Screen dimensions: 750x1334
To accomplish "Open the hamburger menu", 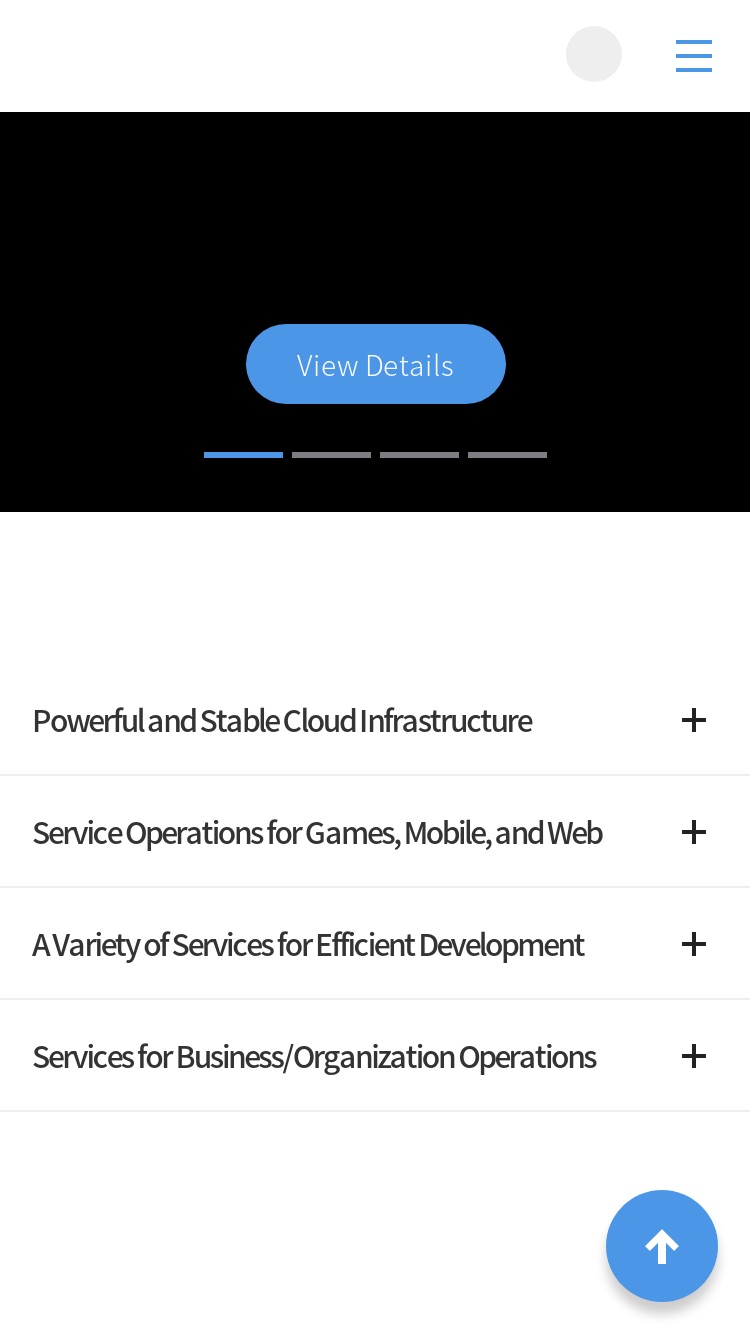I will [x=693, y=55].
